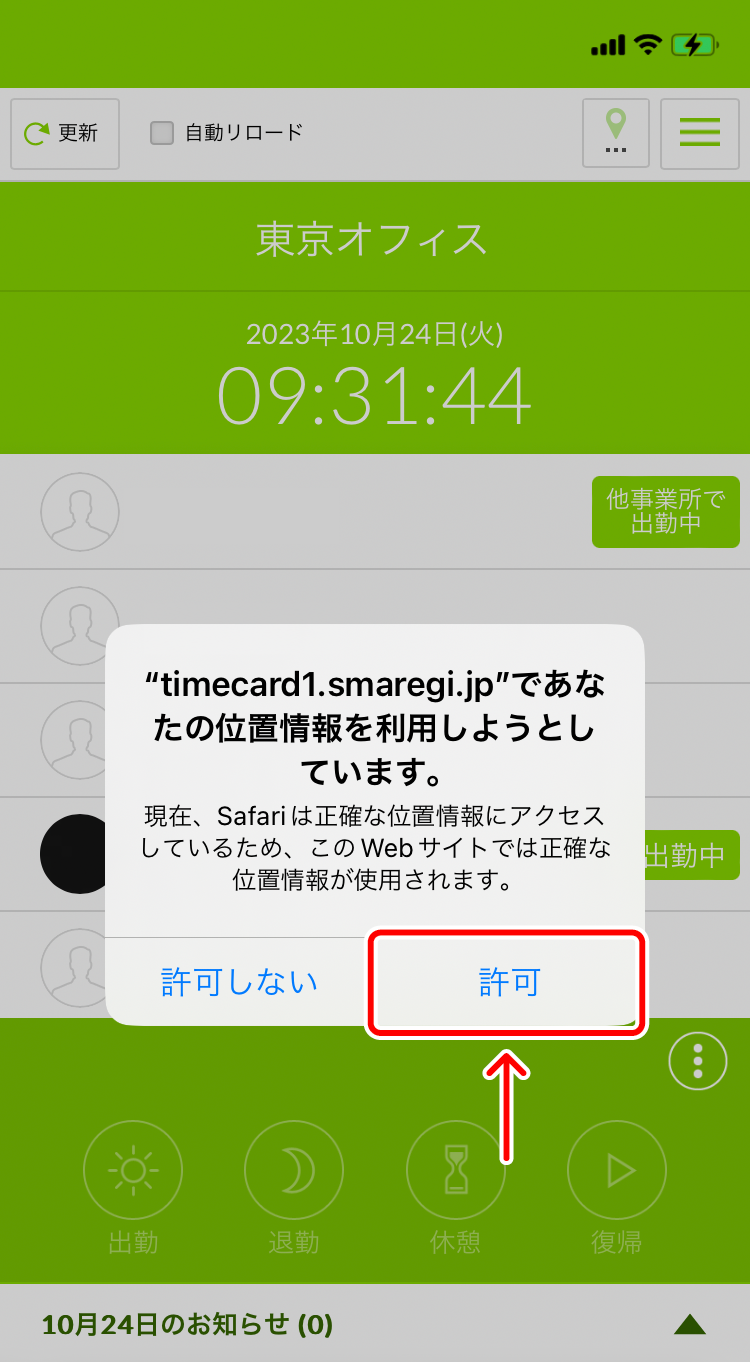Image resolution: width=750 pixels, height=1362 pixels.
Task: Select the staff row marked 他事業所で出勤中
Action: tap(375, 512)
